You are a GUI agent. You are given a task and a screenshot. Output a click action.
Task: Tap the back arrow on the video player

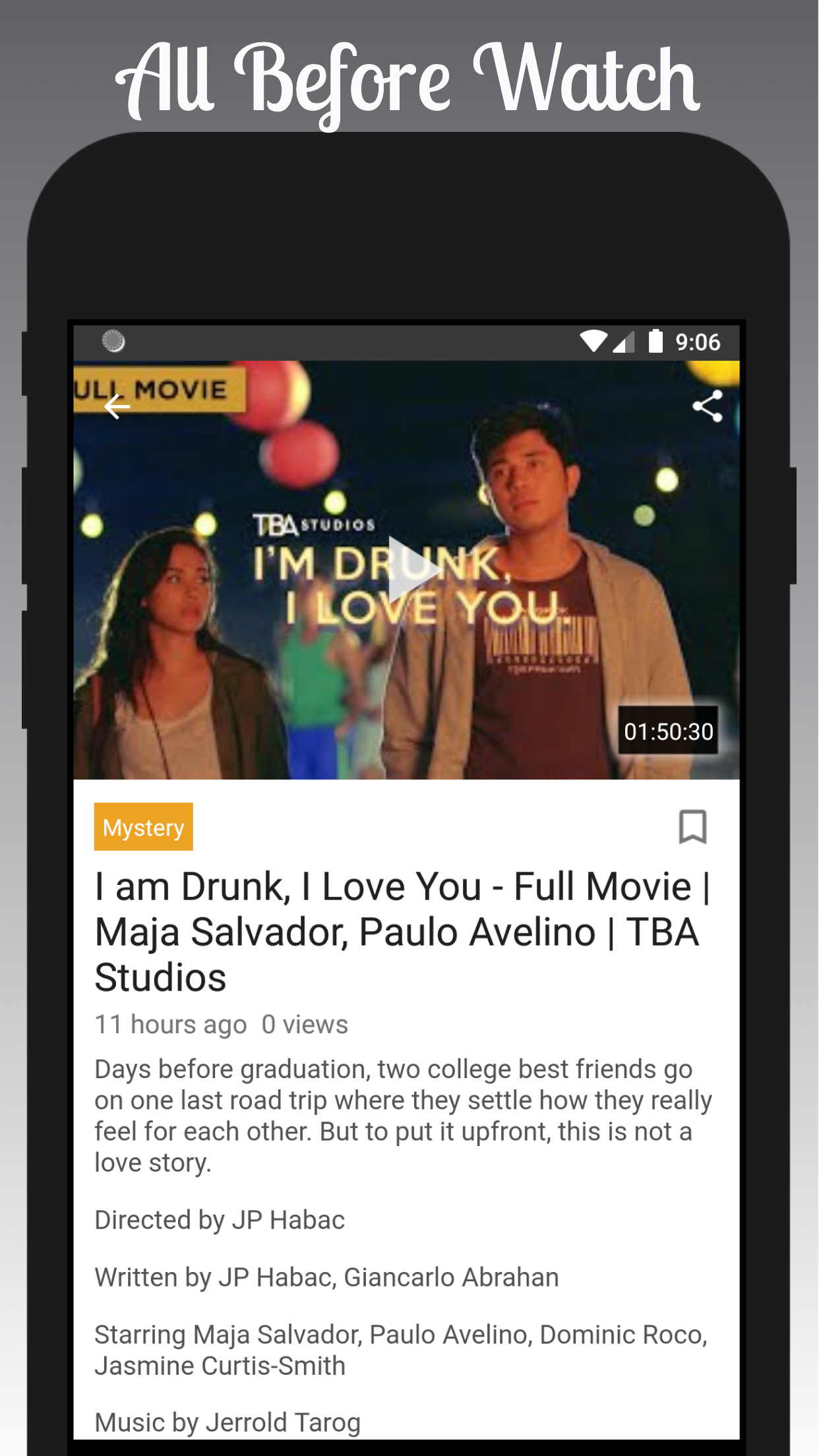point(119,408)
